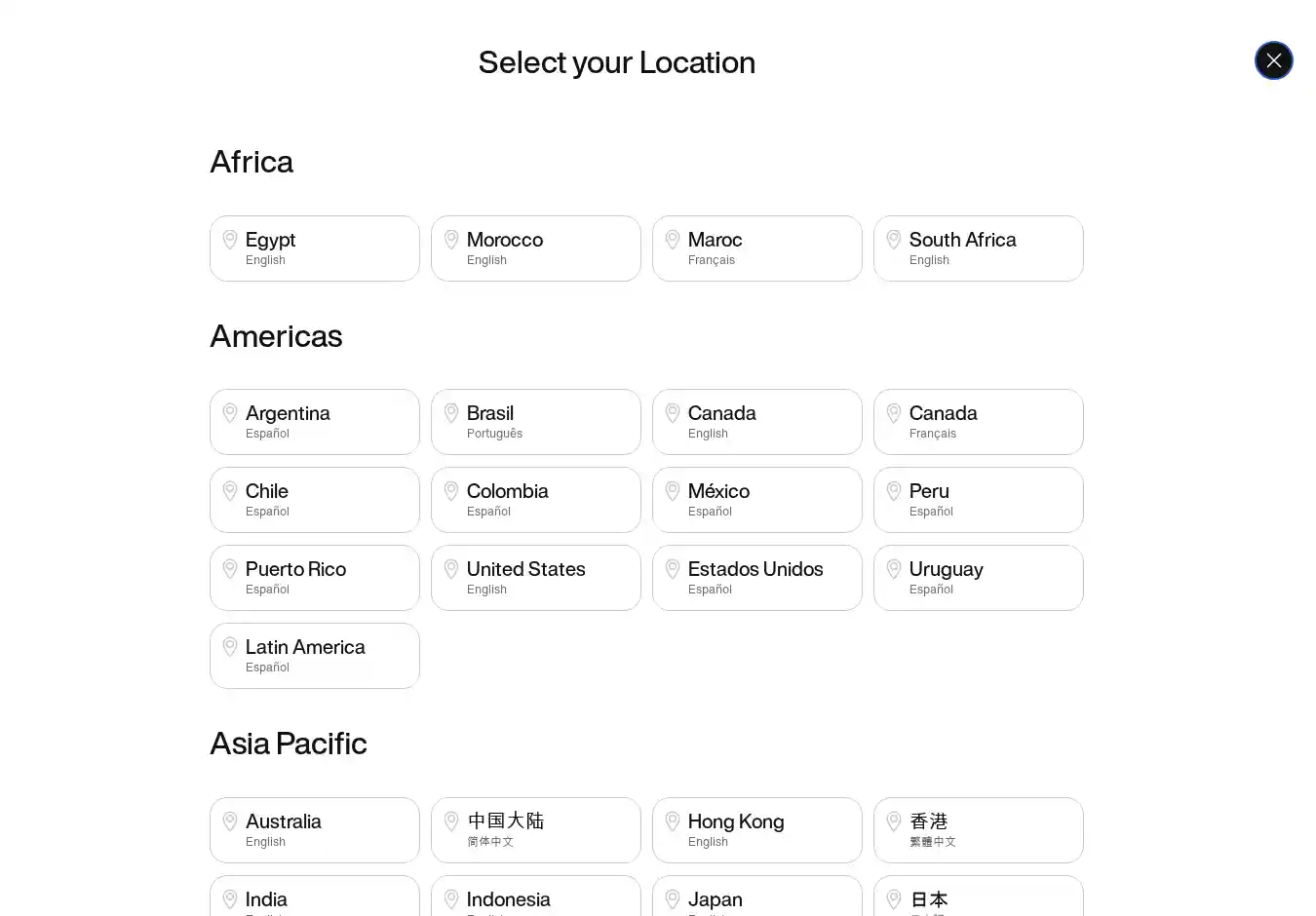Tap Hong Kong in English

(x=756, y=830)
